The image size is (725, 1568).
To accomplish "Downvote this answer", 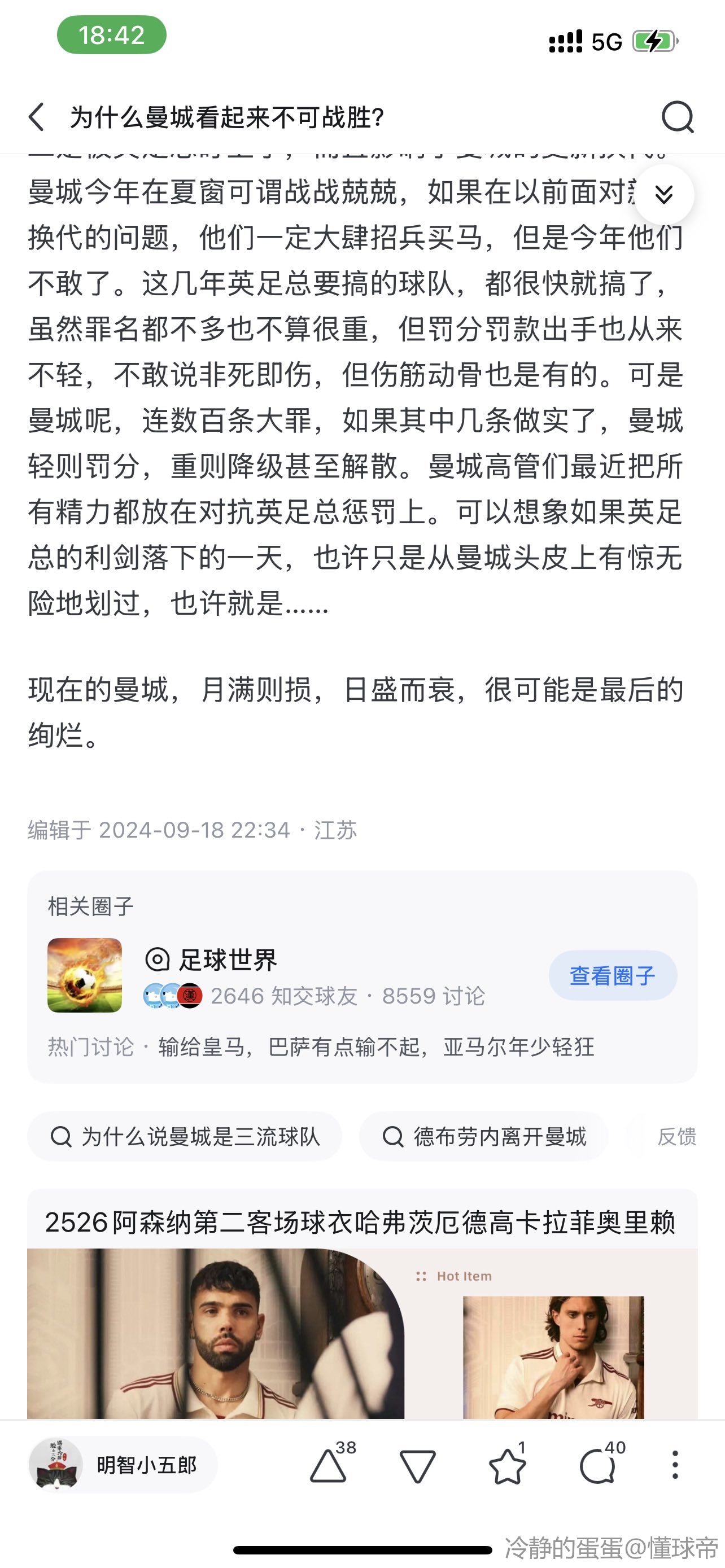I will click(x=418, y=1466).
